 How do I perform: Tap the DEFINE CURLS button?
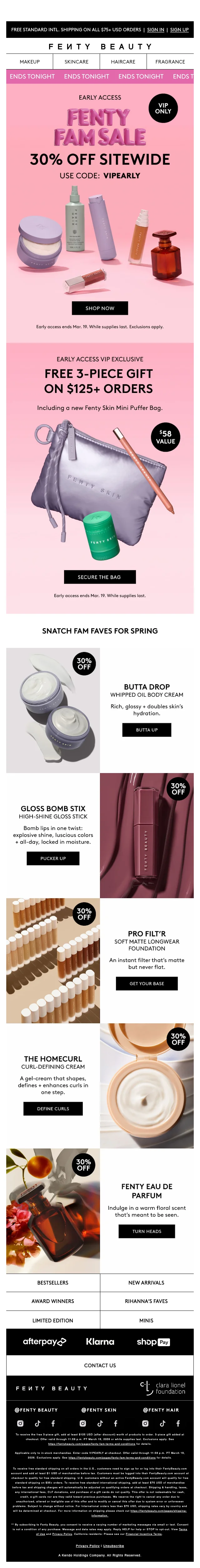pos(53,1108)
